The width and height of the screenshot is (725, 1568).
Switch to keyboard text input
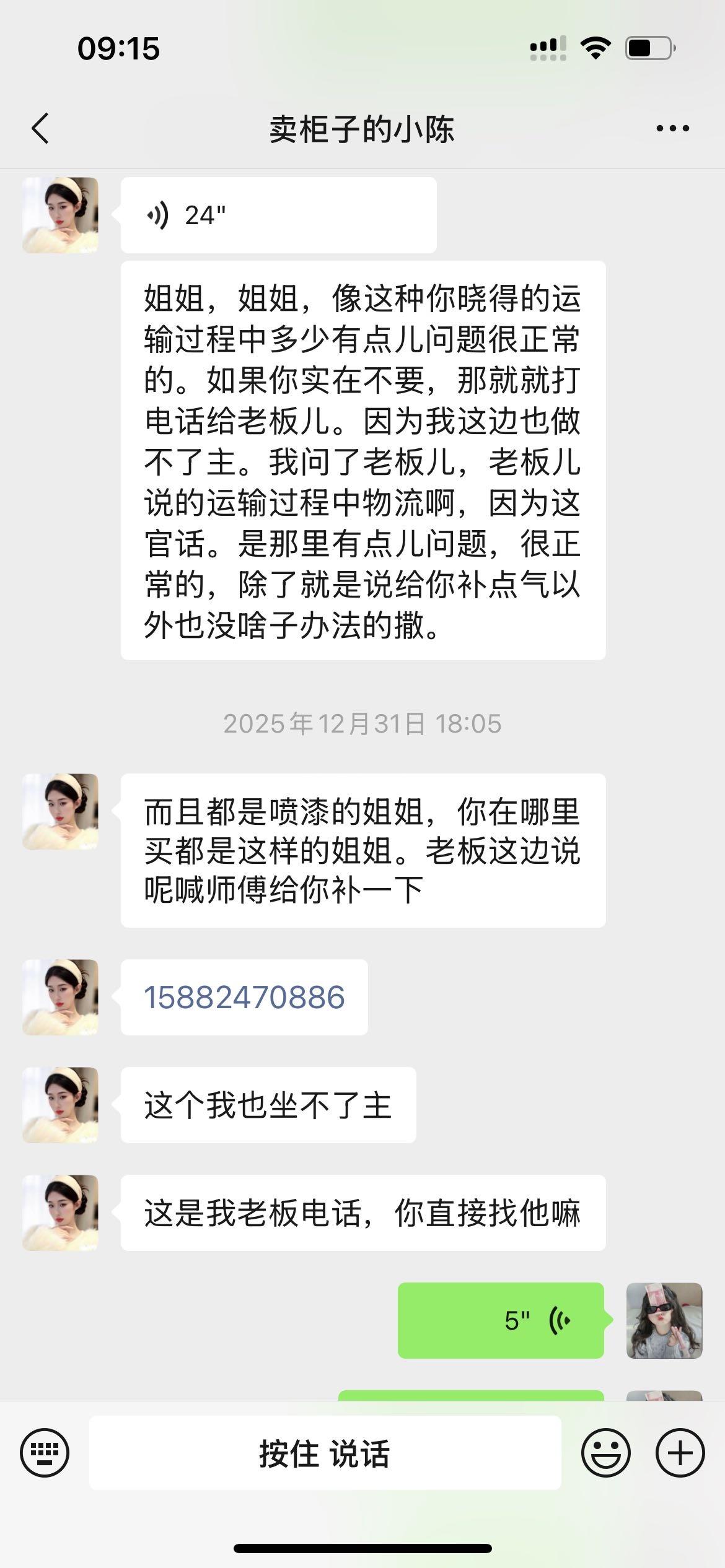pyautogui.click(x=45, y=1453)
